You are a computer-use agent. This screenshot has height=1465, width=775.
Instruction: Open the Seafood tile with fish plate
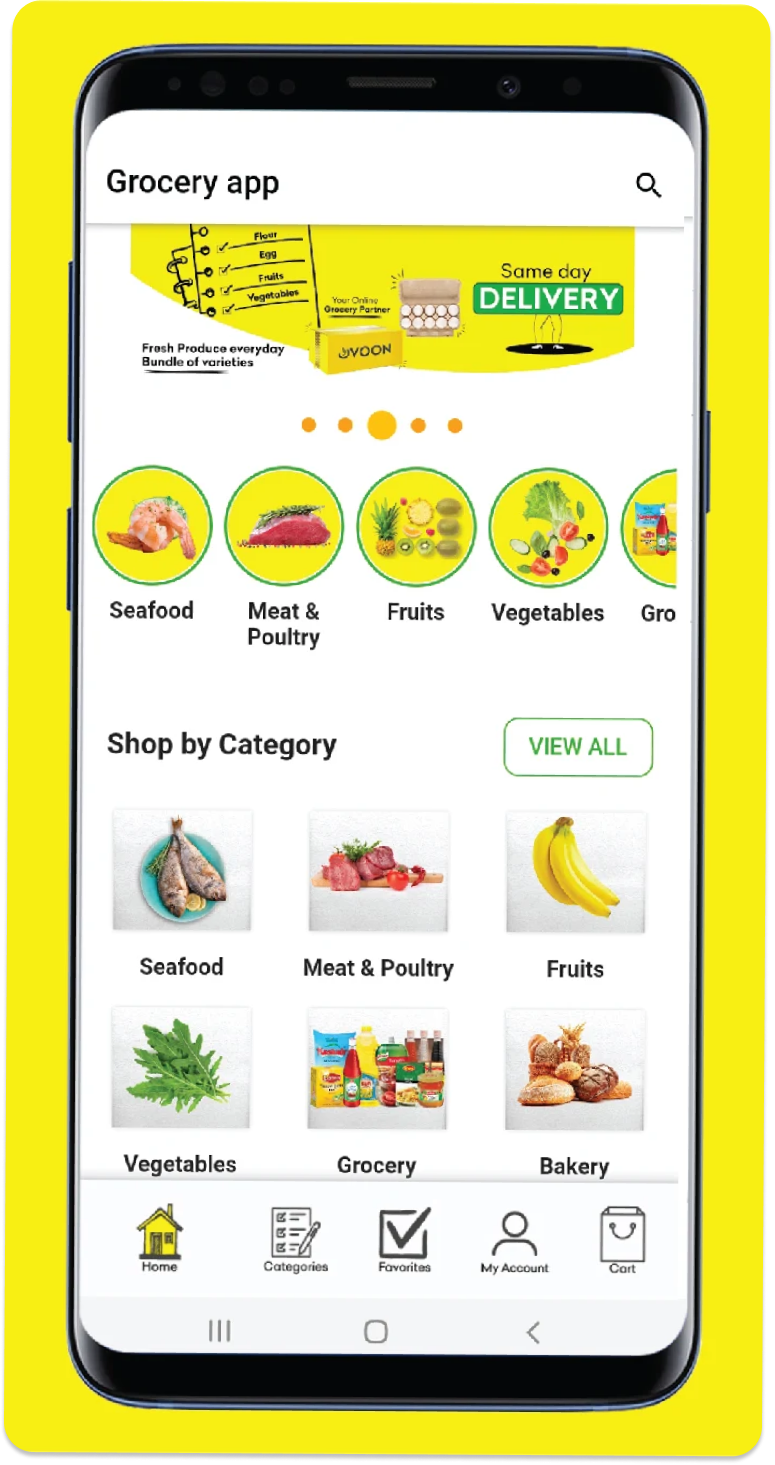[182, 871]
